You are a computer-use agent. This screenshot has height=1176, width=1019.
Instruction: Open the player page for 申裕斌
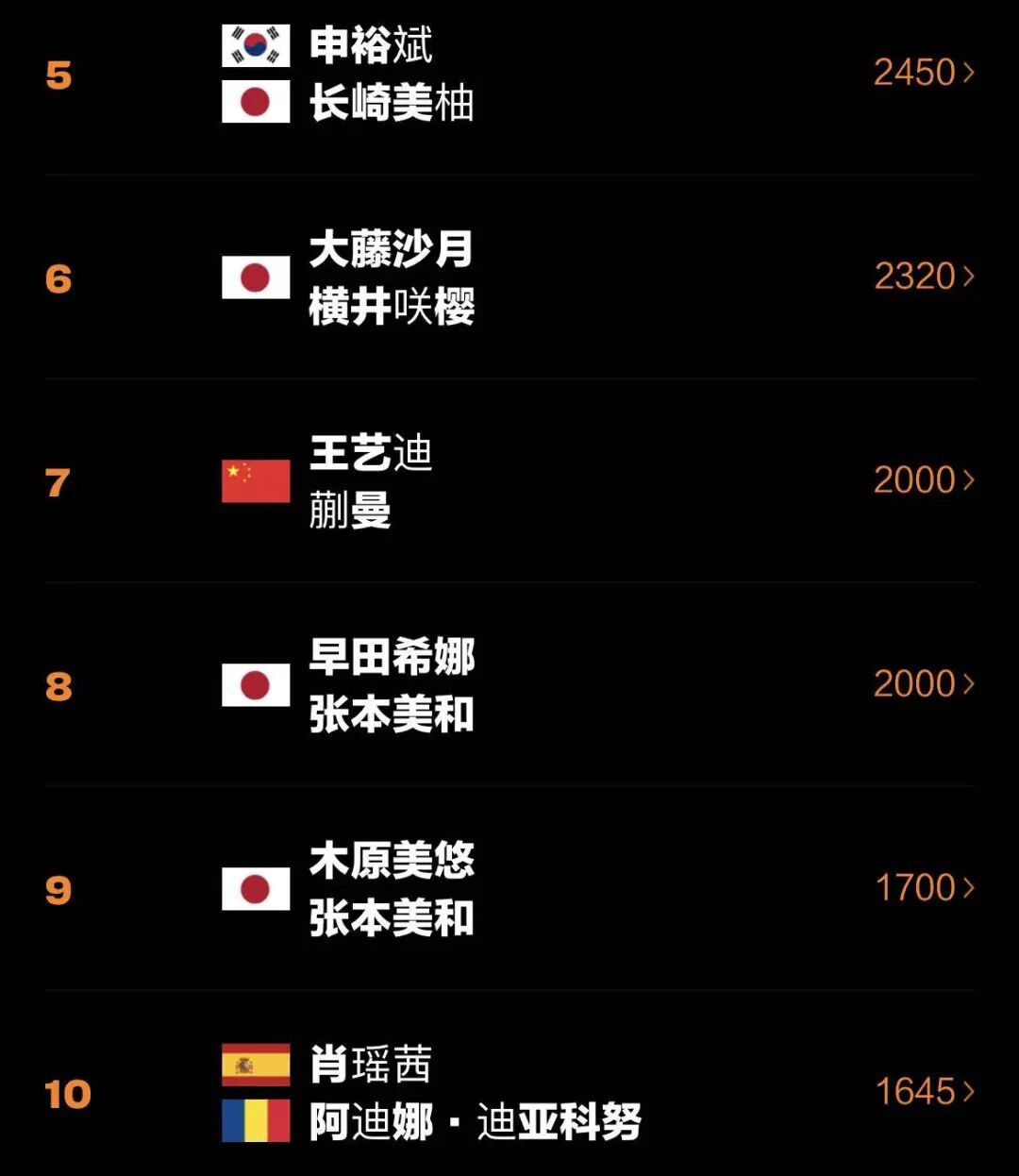pyautogui.click(x=368, y=43)
